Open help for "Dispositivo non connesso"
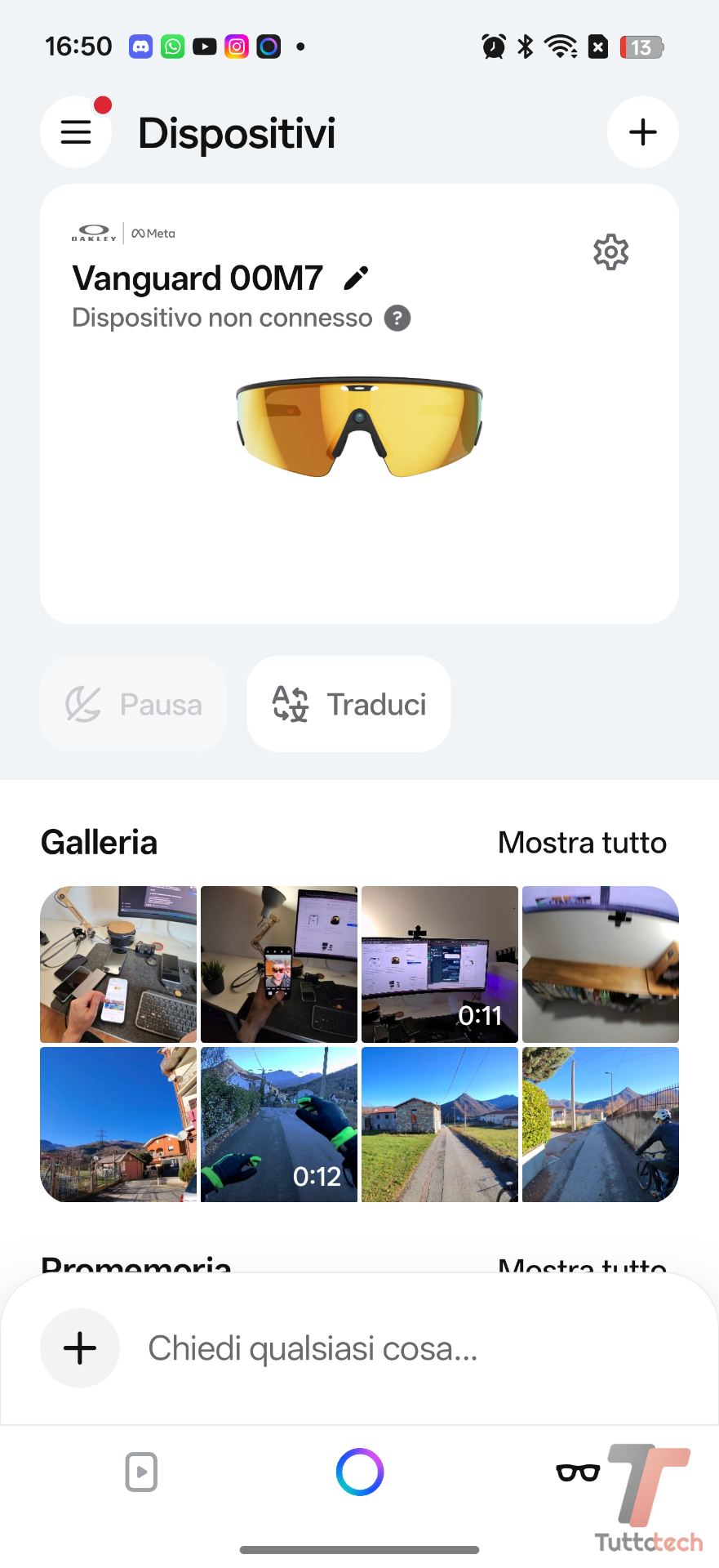The image size is (719, 1568). coord(397,318)
